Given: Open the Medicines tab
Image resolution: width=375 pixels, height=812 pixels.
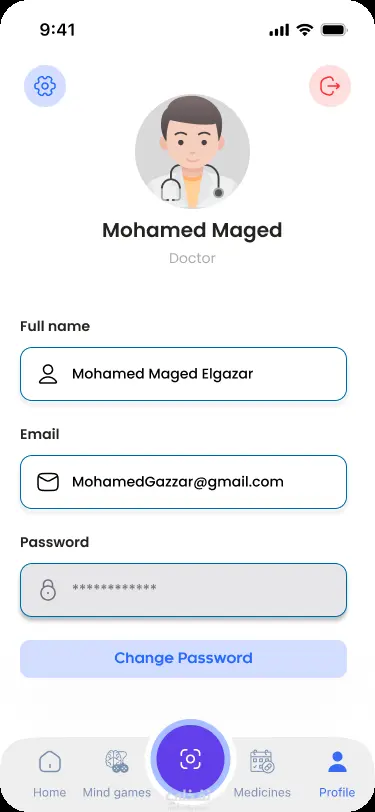Looking at the screenshot, I should coord(262,774).
